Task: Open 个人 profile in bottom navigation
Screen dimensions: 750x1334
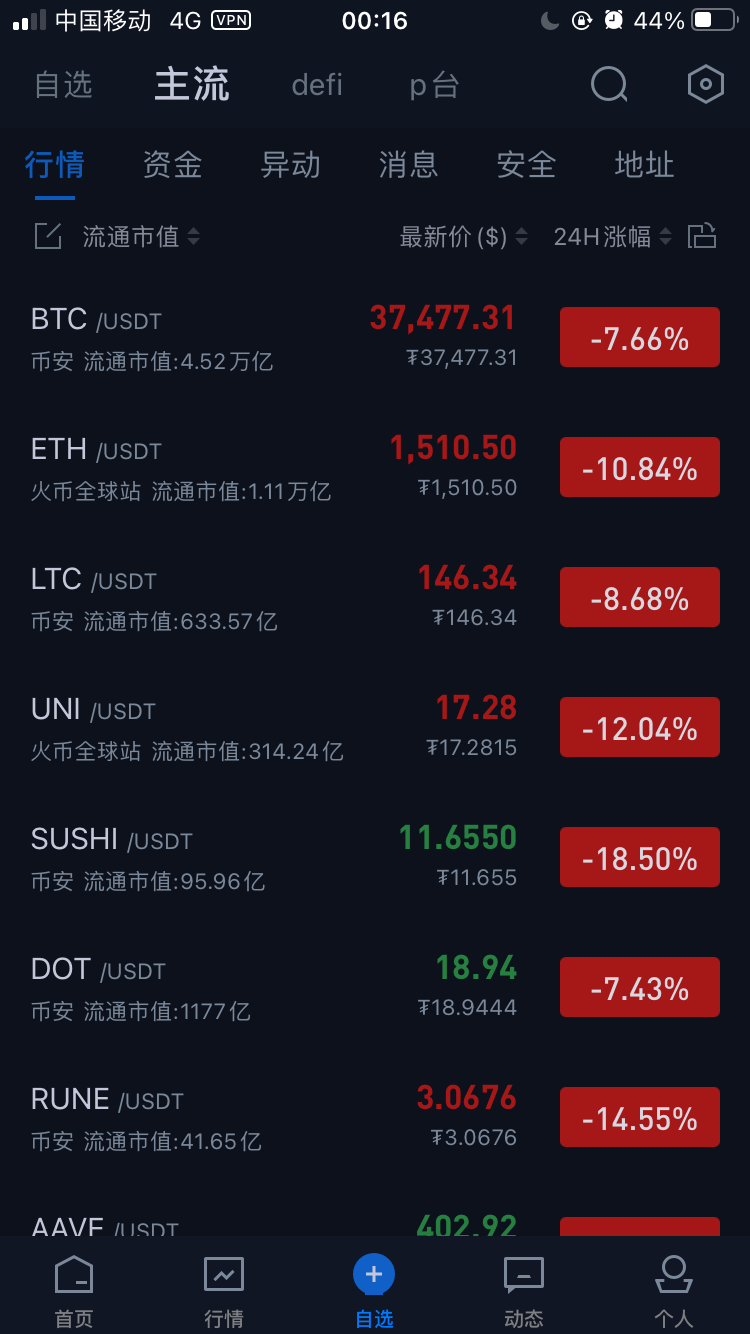Action: (x=673, y=1290)
